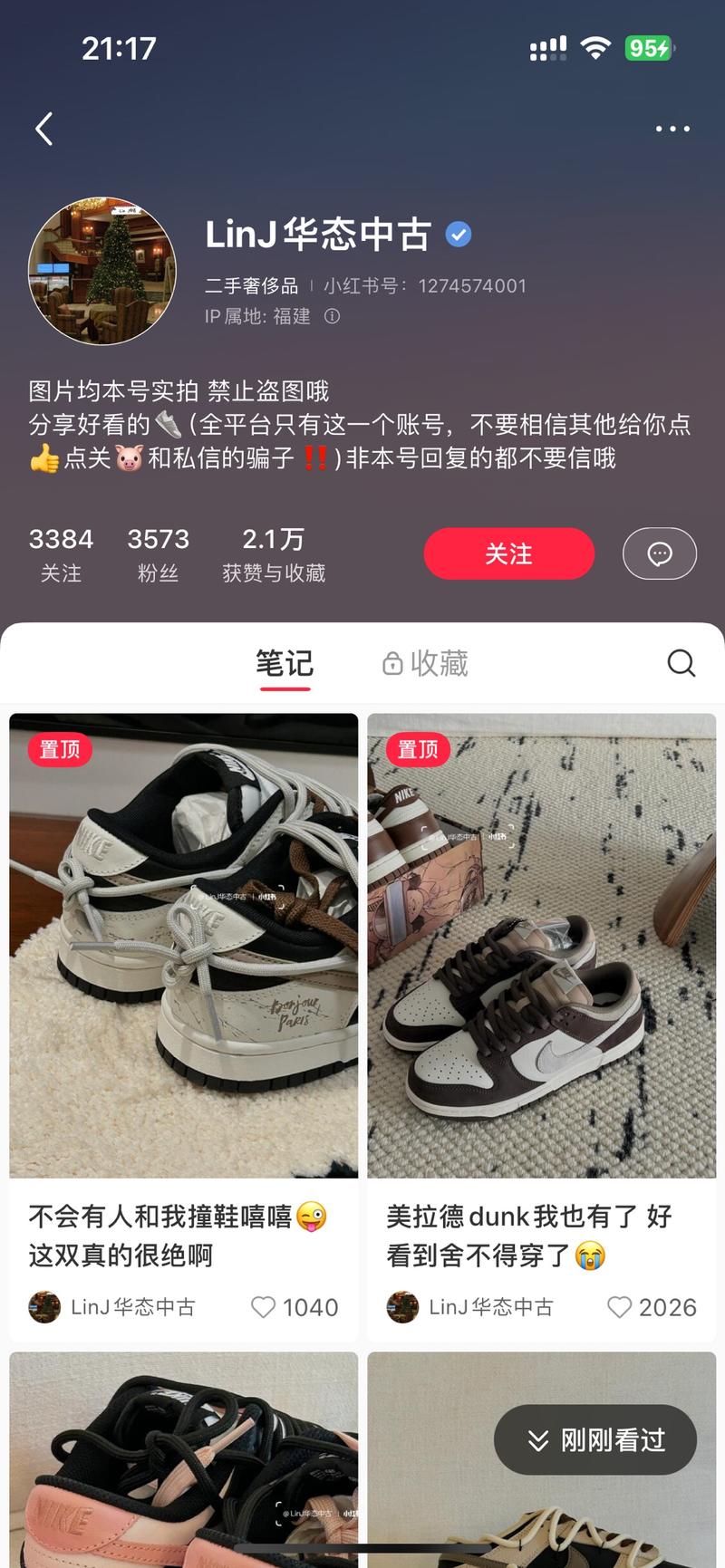
Task: Switch to the locked 收藏 tab
Action: 425,664
